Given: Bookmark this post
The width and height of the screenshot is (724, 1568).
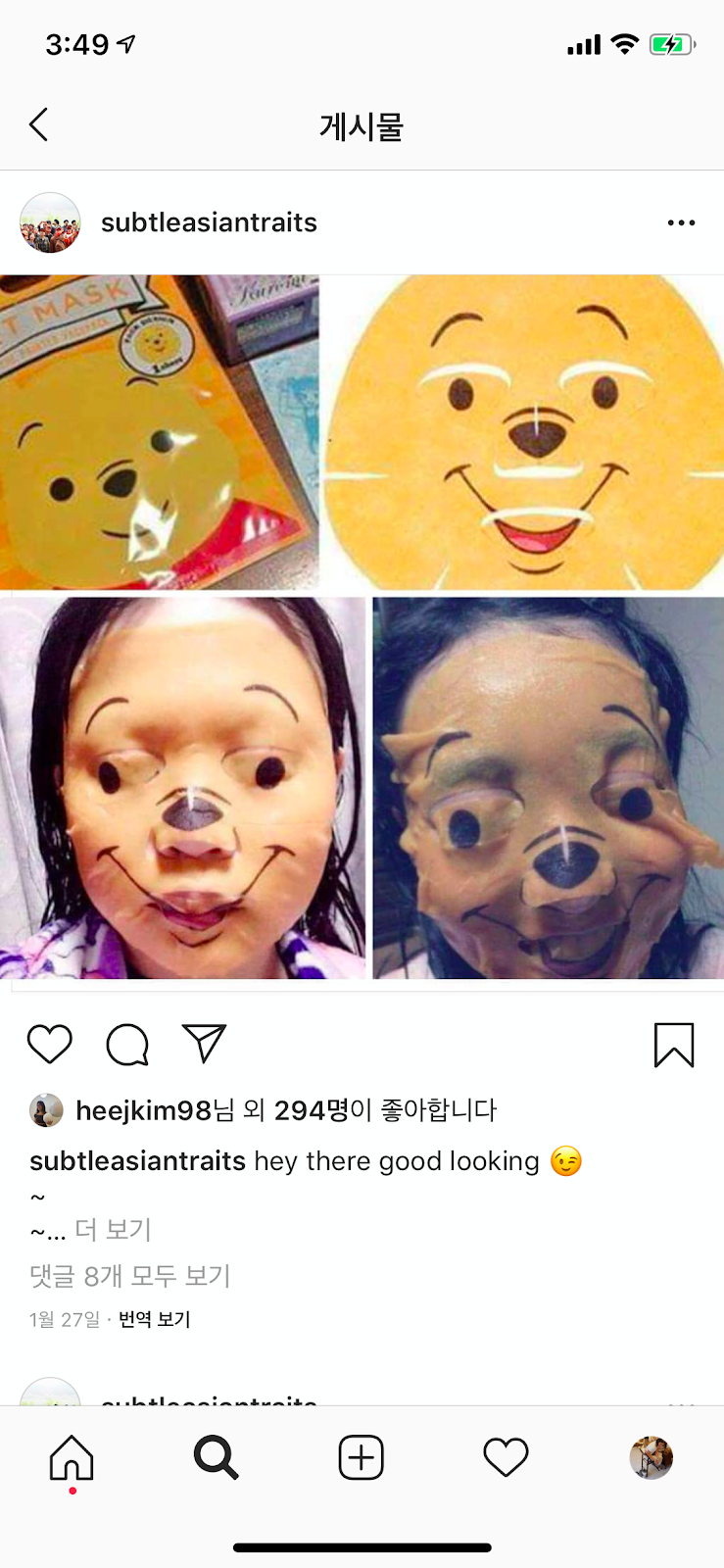Looking at the screenshot, I should [674, 1044].
